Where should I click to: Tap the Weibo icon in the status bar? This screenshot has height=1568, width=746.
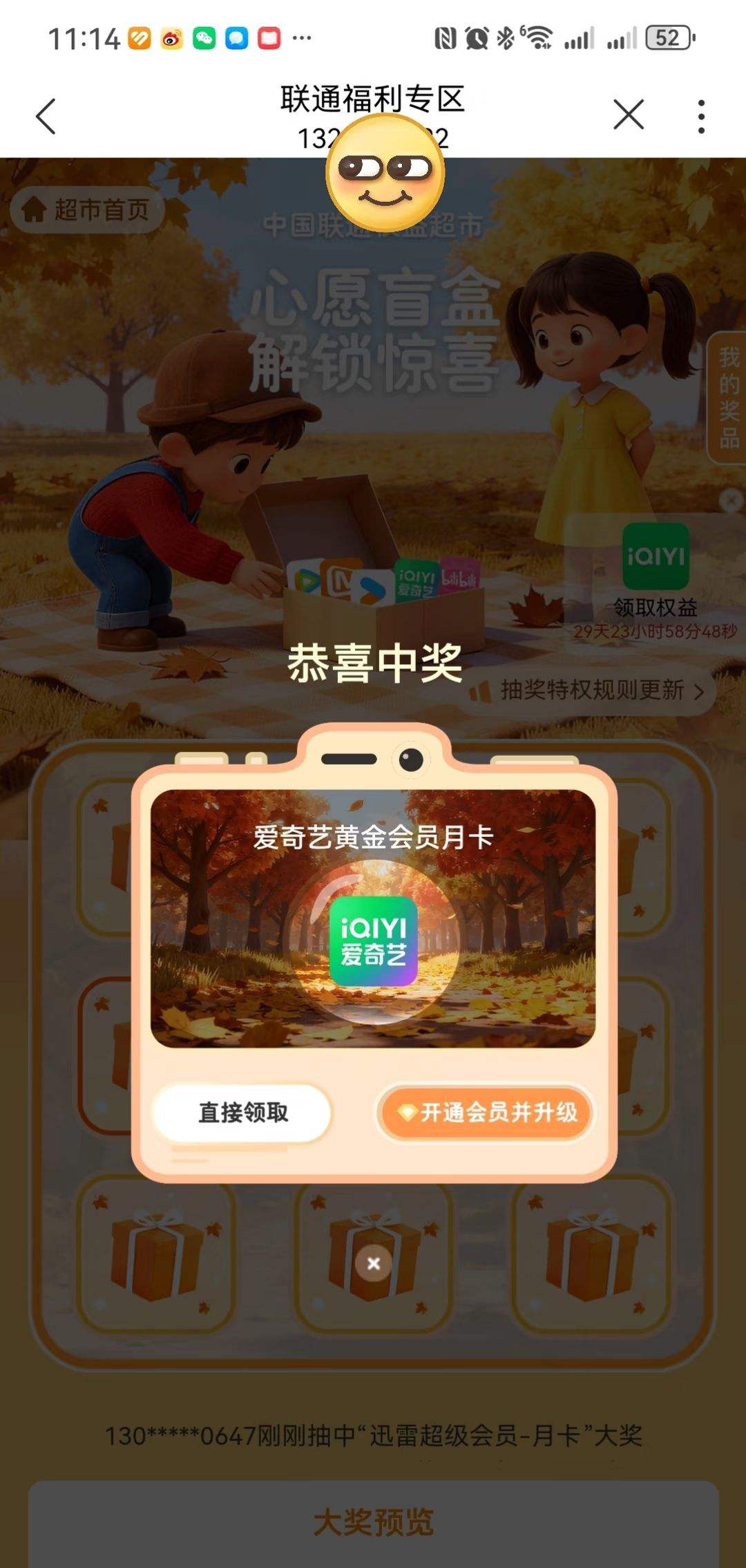pyautogui.click(x=171, y=38)
